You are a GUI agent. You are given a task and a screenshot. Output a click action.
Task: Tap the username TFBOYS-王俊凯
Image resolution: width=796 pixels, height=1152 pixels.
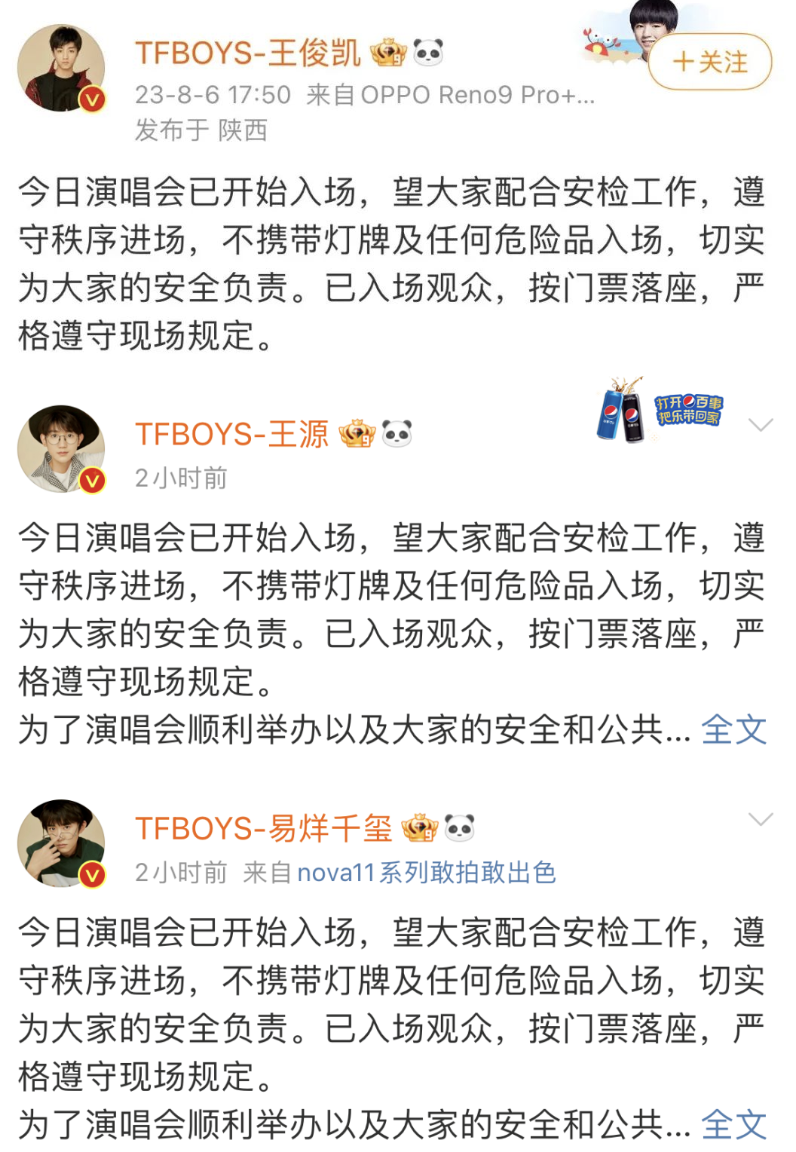click(x=248, y=53)
